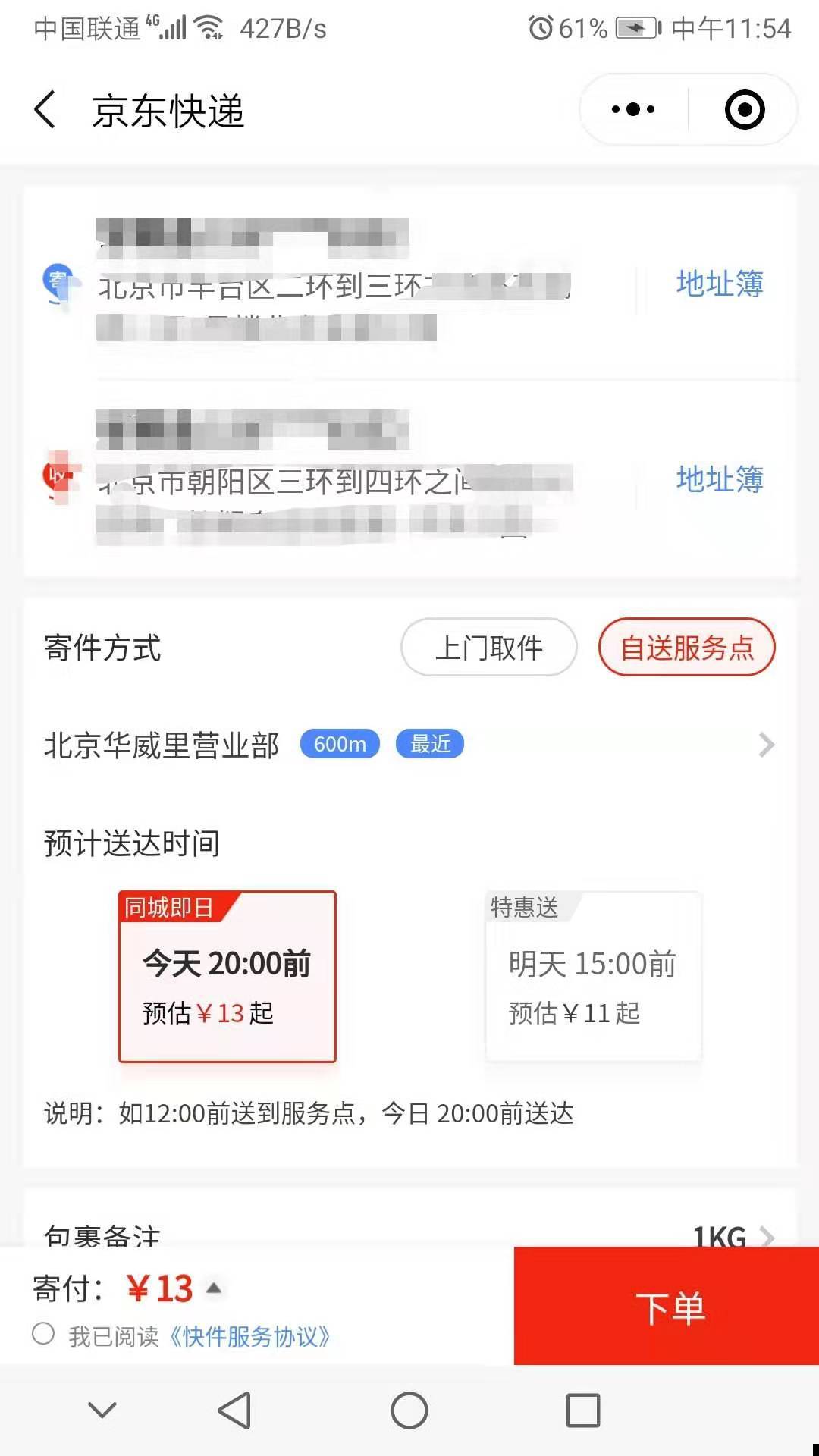Go back from 京东快递 page
The height and width of the screenshot is (1456, 819).
point(45,110)
